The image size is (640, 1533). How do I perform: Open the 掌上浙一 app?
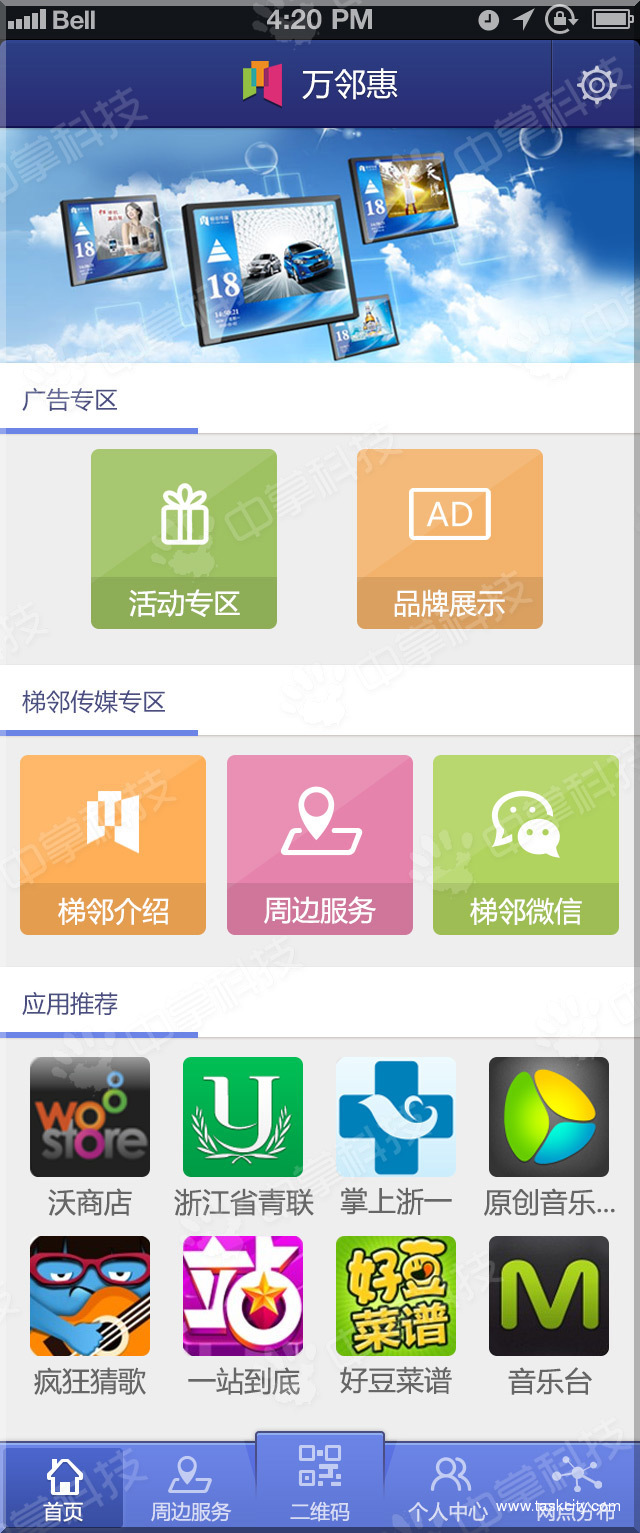pyautogui.click(x=396, y=1117)
